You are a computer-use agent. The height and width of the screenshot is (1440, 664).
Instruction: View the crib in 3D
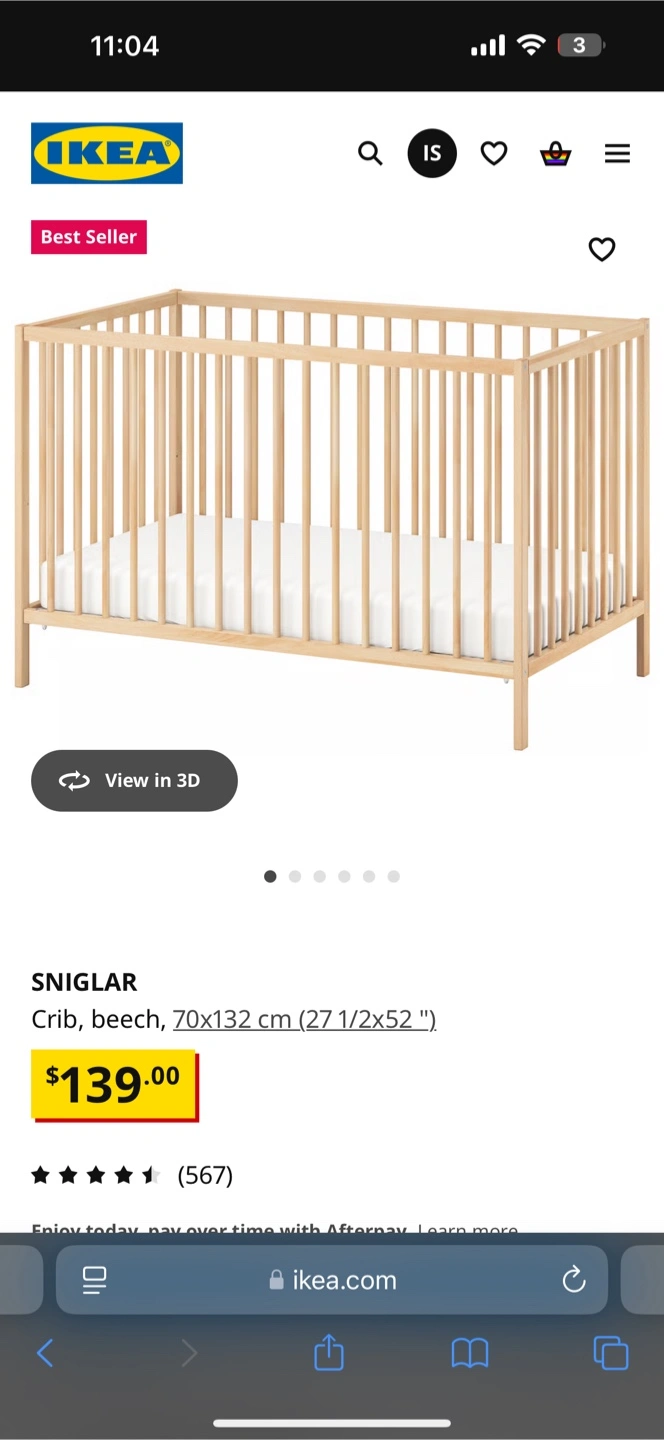pos(134,780)
